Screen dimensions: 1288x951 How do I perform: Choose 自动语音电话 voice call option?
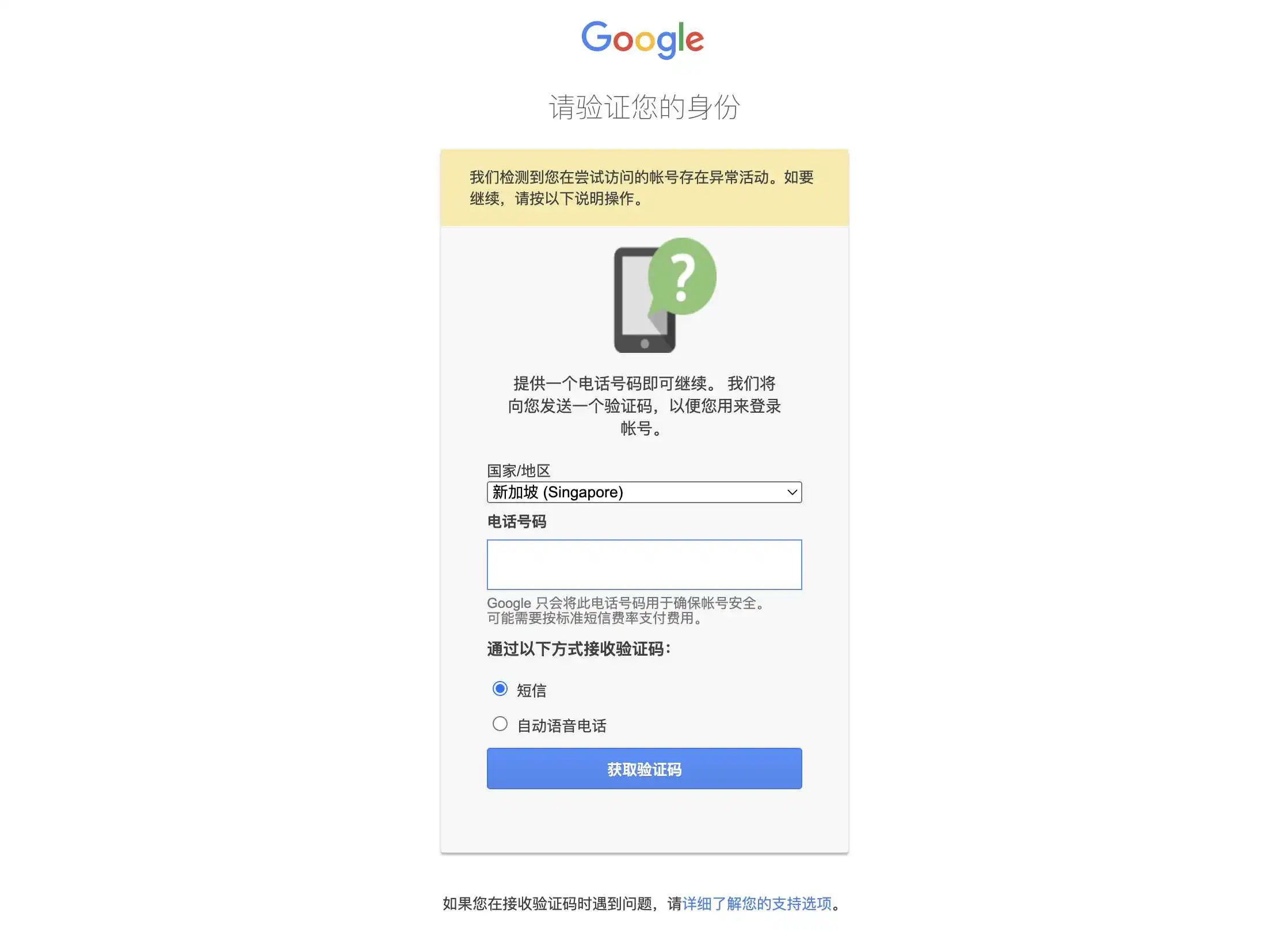click(500, 724)
